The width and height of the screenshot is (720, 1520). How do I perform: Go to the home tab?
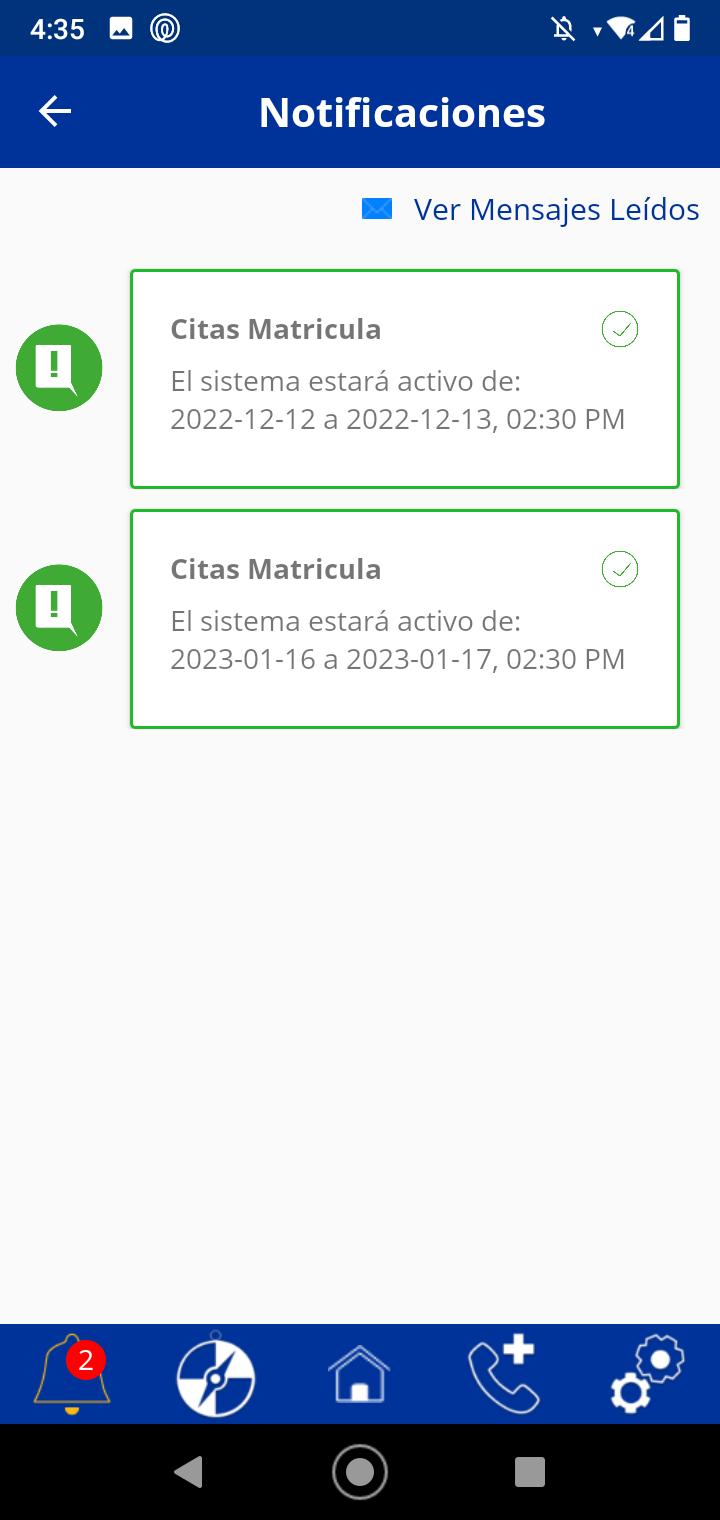tap(360, 1374)
